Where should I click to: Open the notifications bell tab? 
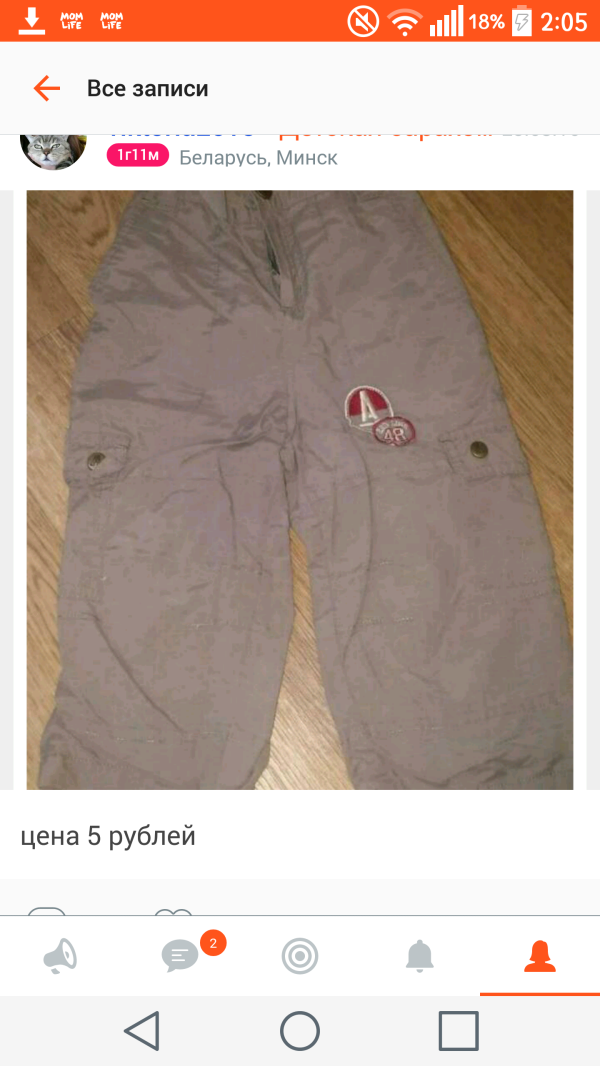coord(420,956)
